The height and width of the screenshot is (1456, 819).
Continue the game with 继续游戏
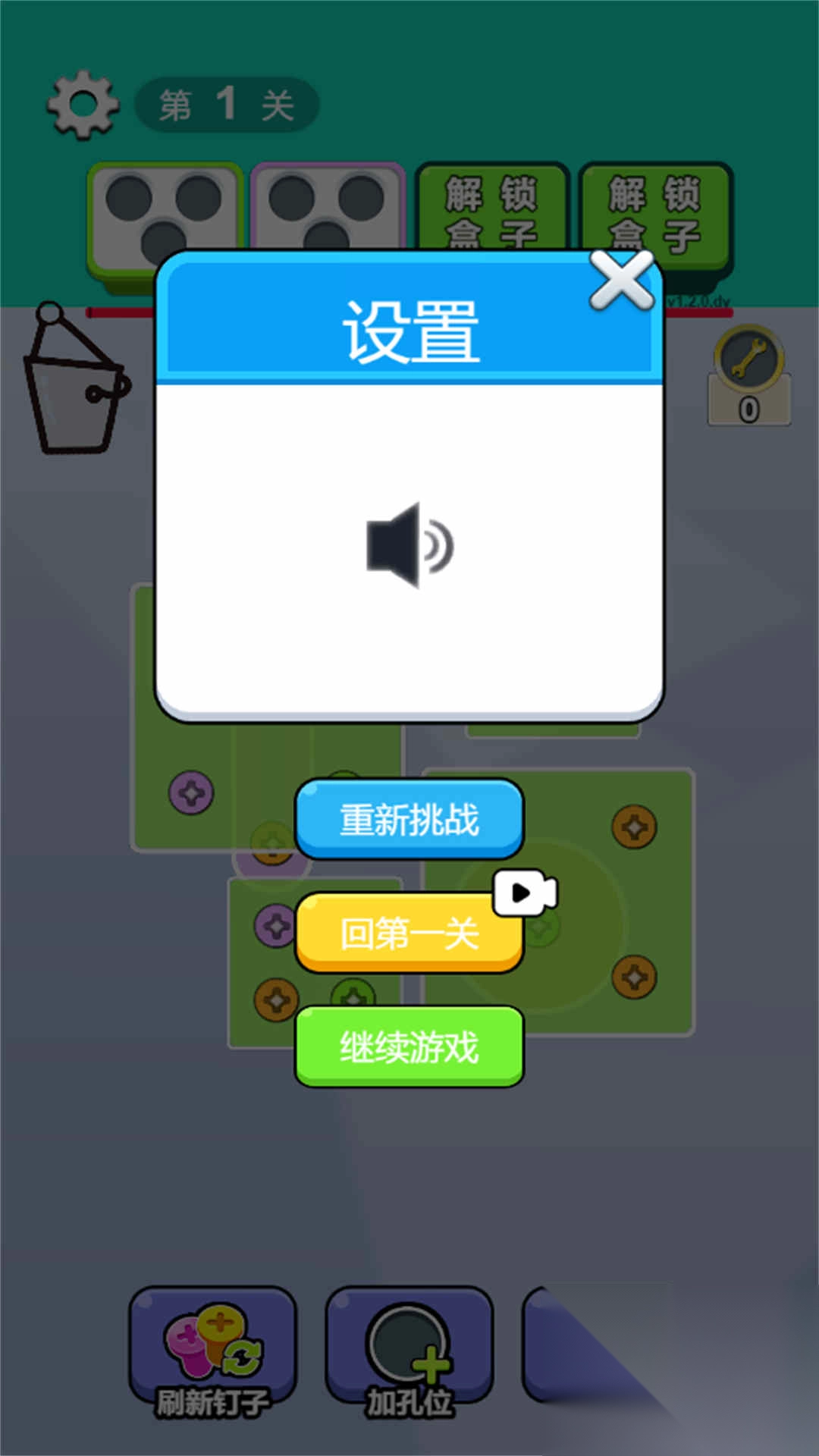tap(409, 1046)
